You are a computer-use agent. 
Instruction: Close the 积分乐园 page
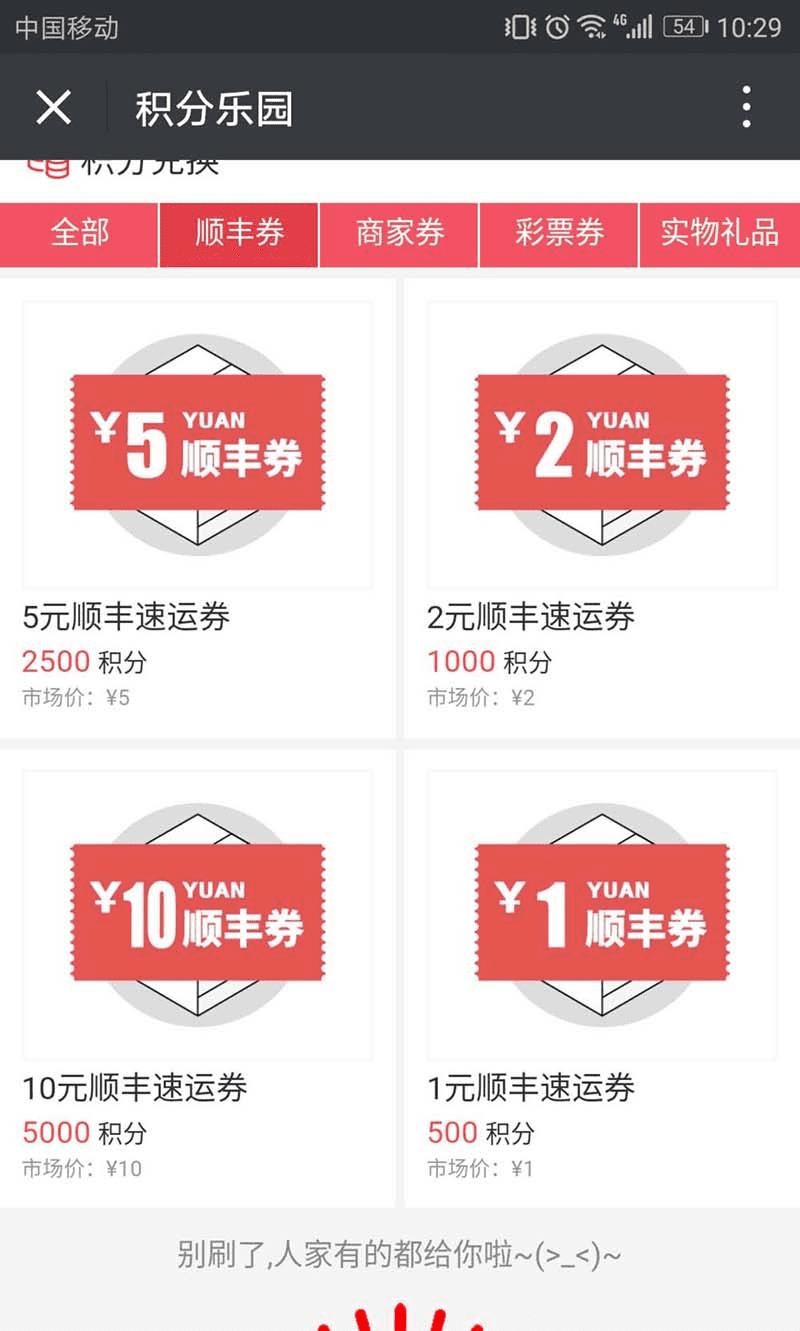point(53,106)
